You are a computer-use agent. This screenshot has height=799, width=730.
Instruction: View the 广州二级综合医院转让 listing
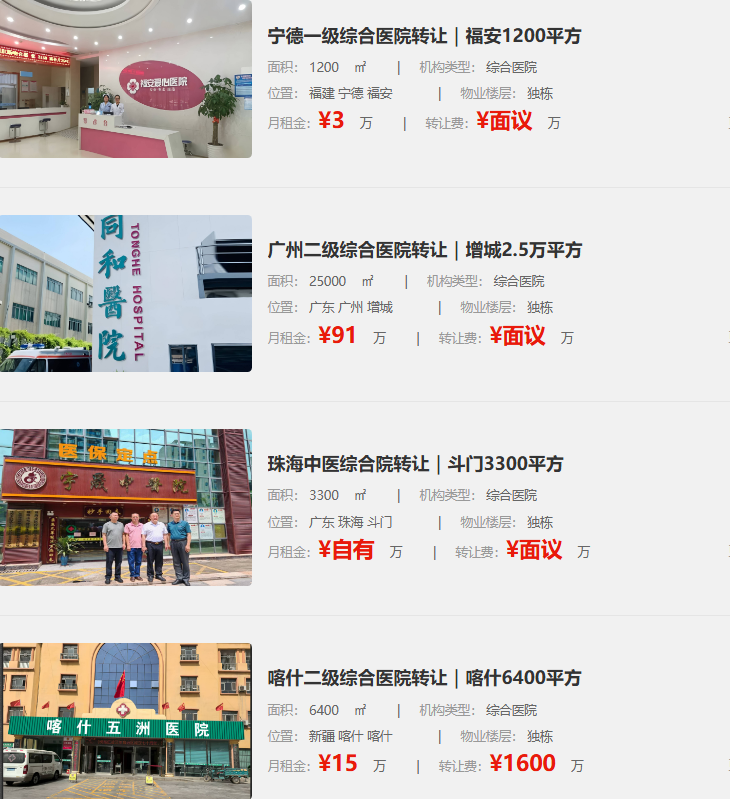click(424, 250)
